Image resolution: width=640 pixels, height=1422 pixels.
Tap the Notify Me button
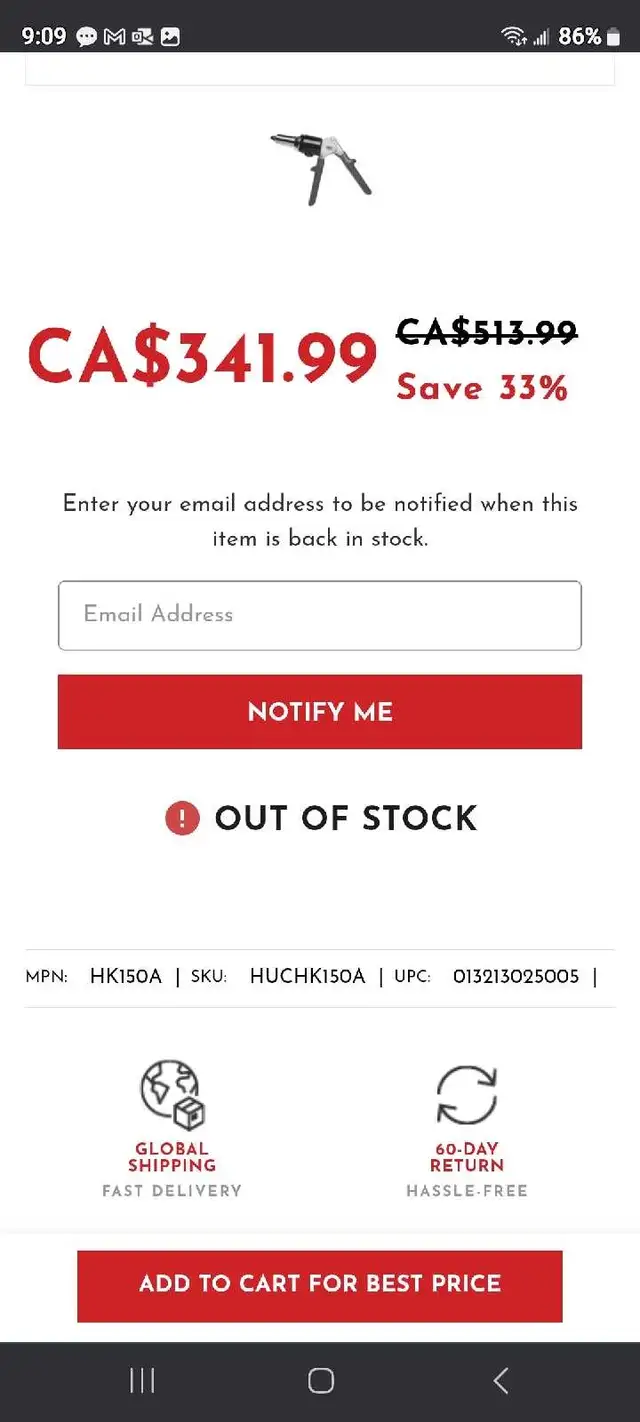320,711
